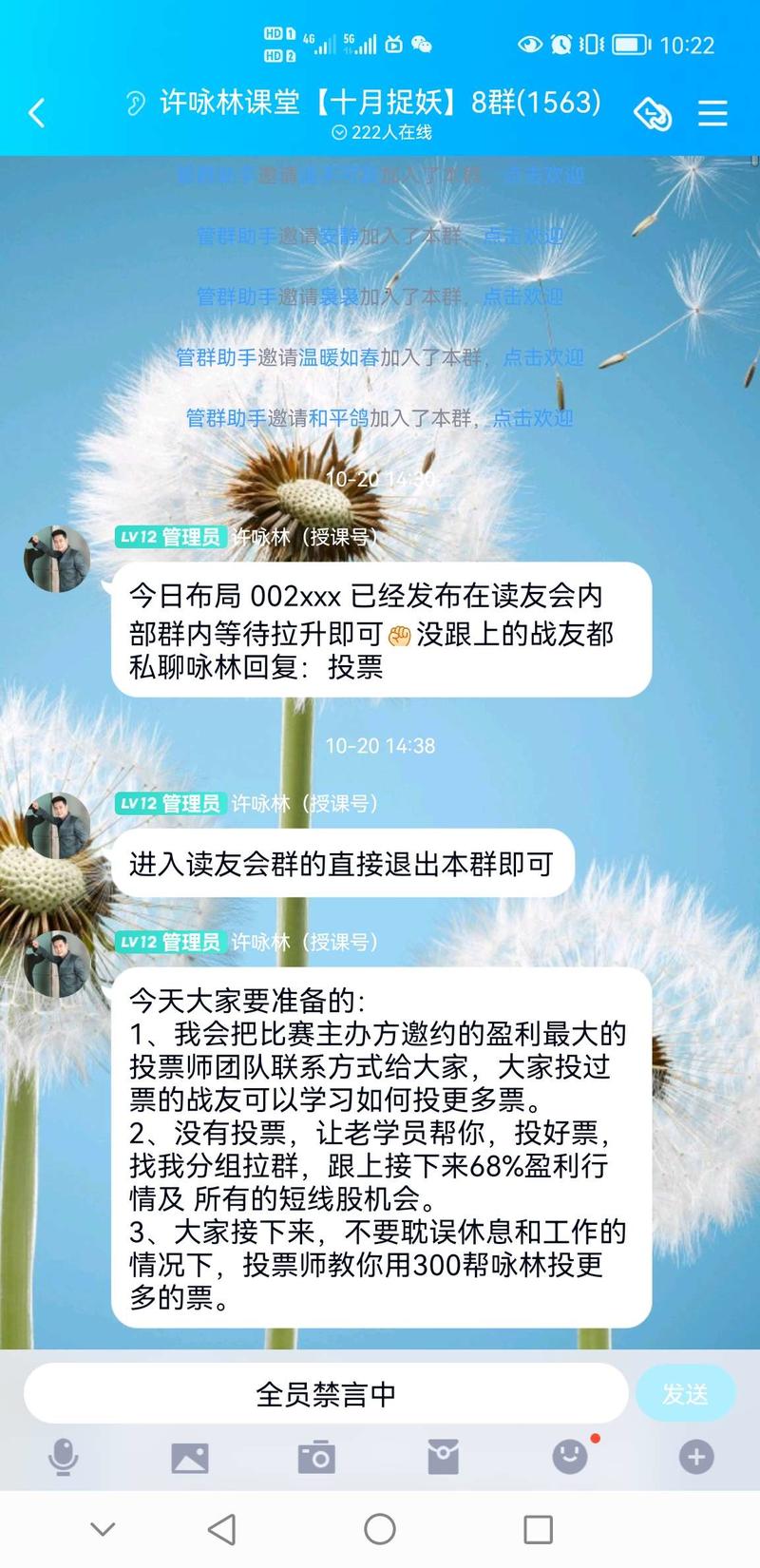
Task: Open the red packet icon
Action: [x=443, y=1456]
